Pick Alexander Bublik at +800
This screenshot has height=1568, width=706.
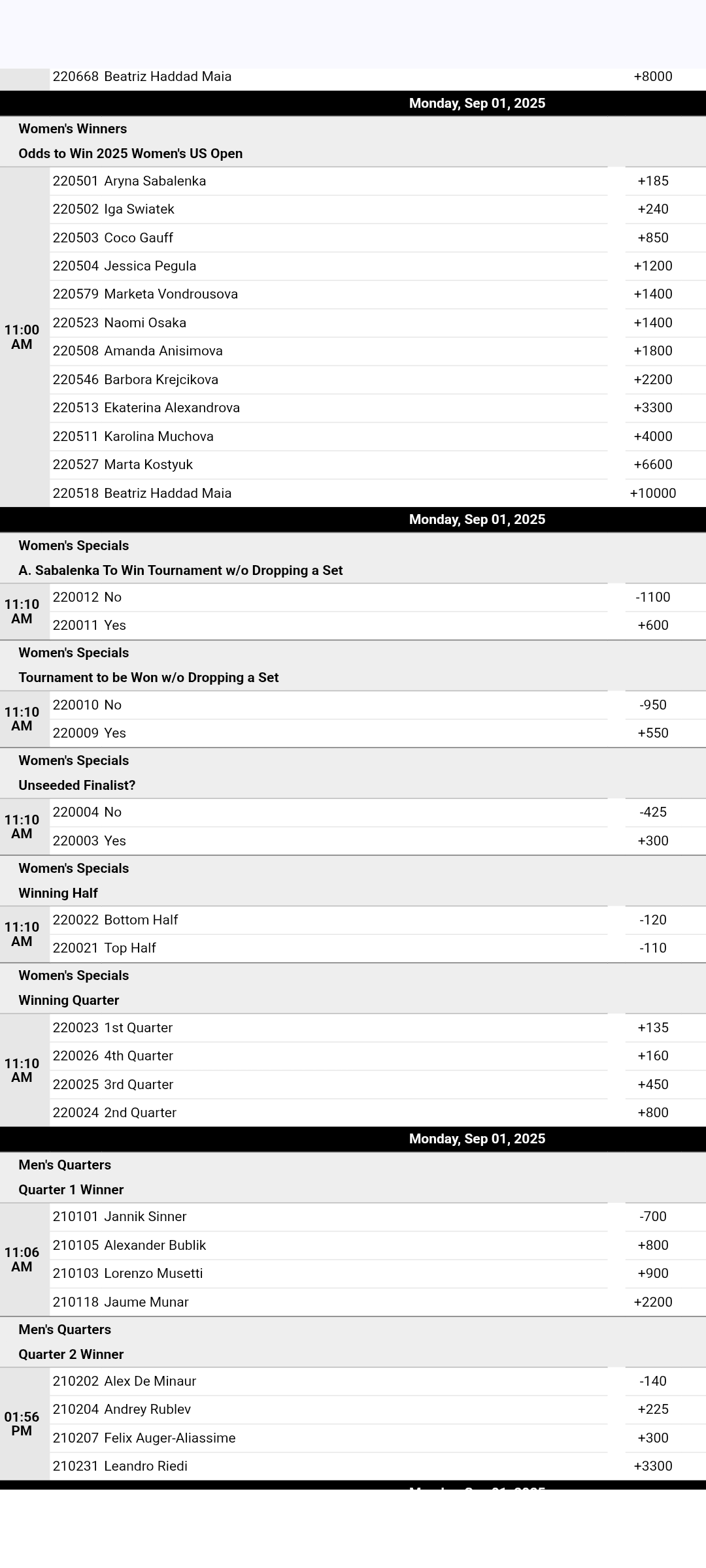coord(652,1245)
